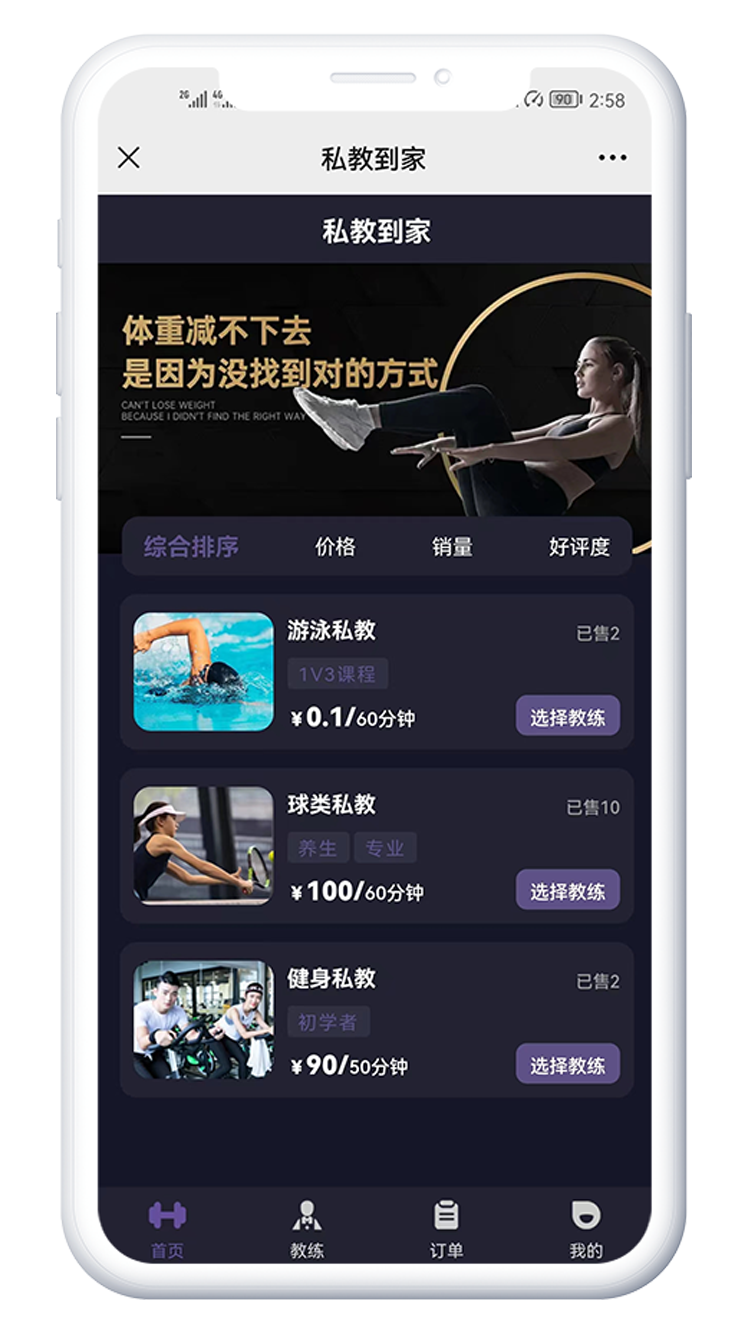Open the three-dot more menu
The width and height of the screenshot is (750, 1334).
point(612,158)
